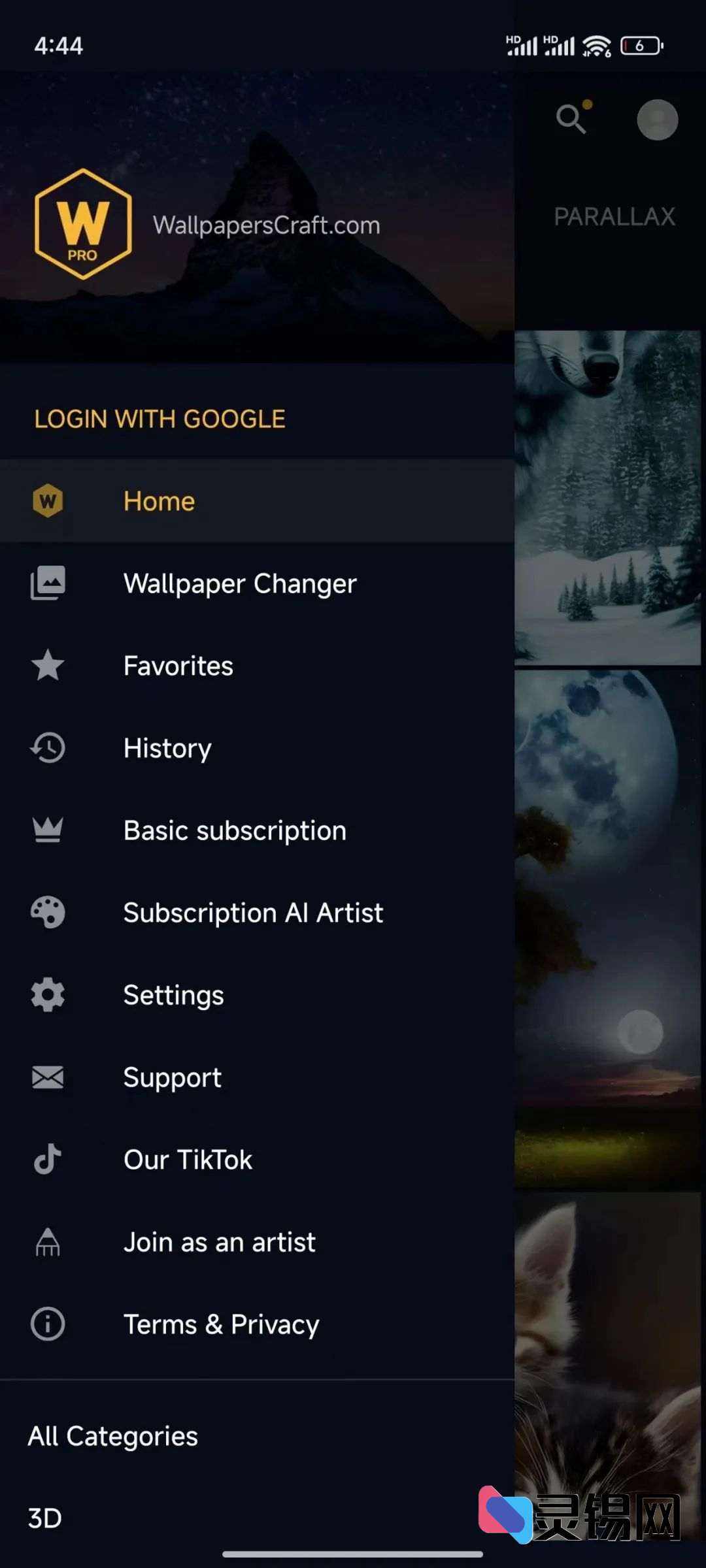Select Wallpaper Changer from the menu
The width and height of the screenshot is (706, 1568).
239,583
